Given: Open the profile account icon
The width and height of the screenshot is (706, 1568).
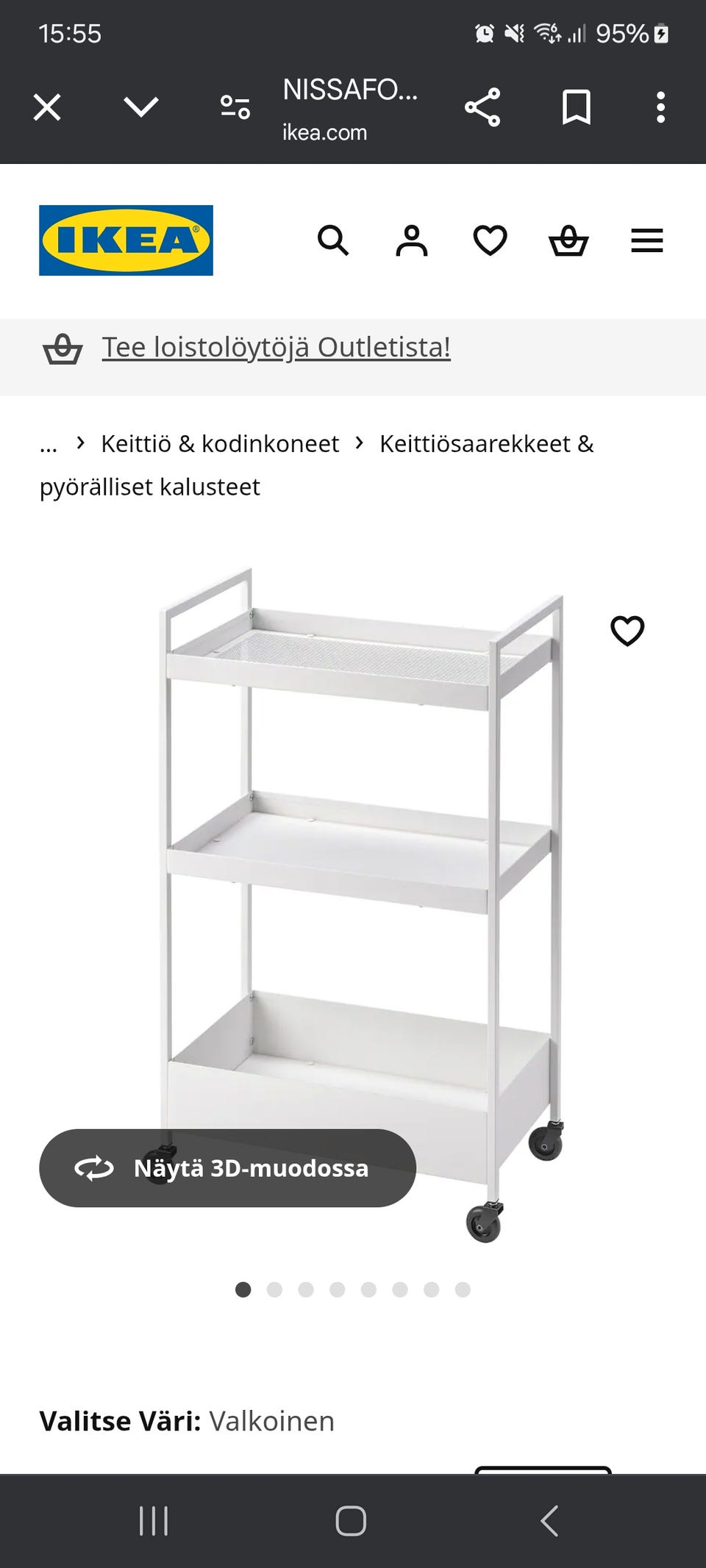Looking at the screenshot, I should 413,240.
